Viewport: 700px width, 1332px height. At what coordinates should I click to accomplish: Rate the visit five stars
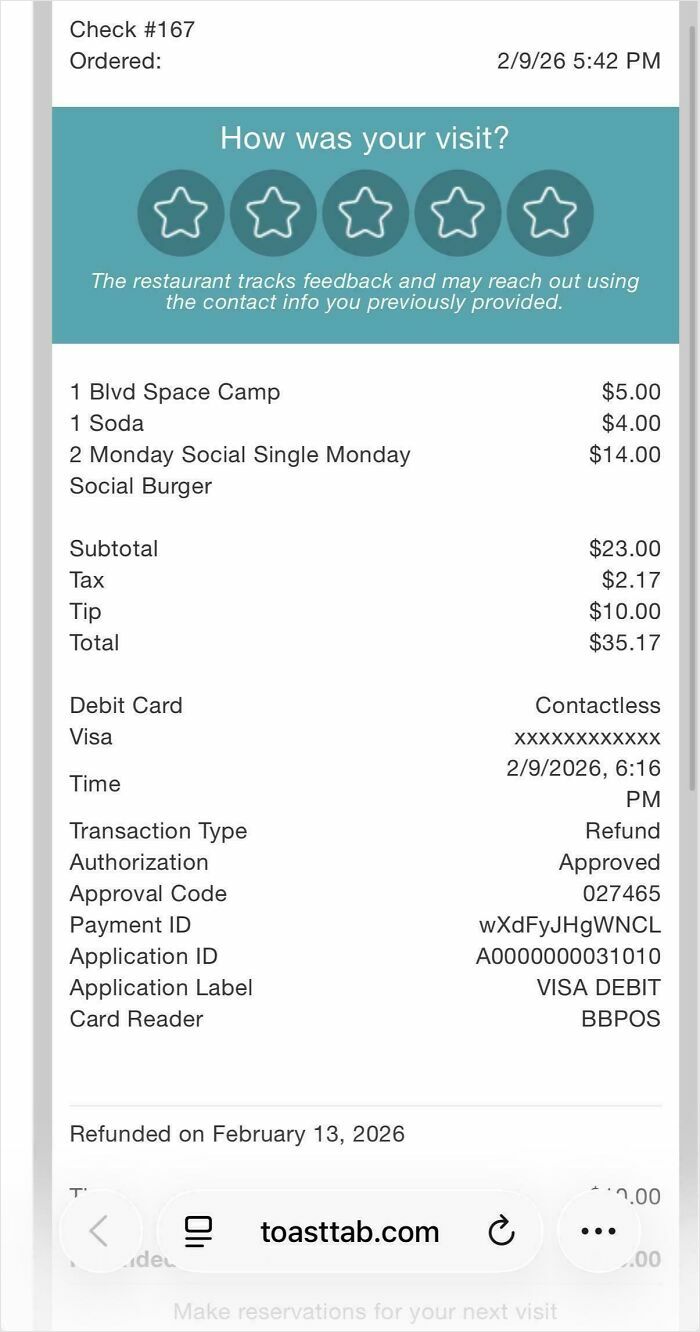(x=550, y=213)
